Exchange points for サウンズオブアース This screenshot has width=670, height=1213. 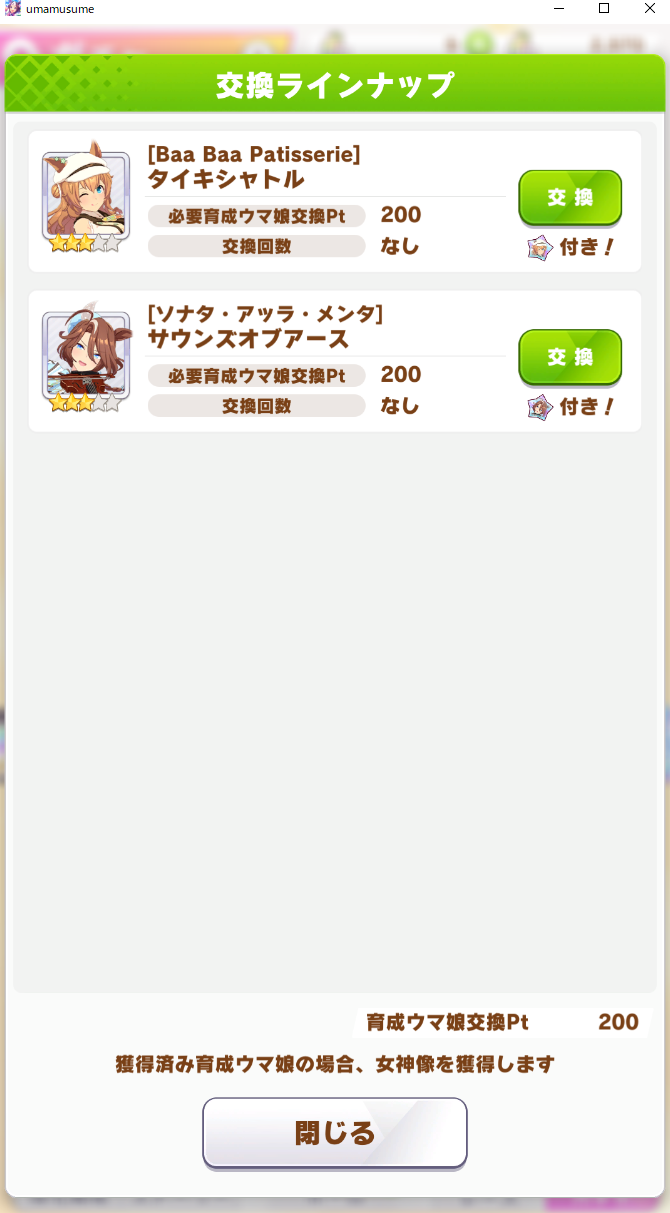pos(570,357)
